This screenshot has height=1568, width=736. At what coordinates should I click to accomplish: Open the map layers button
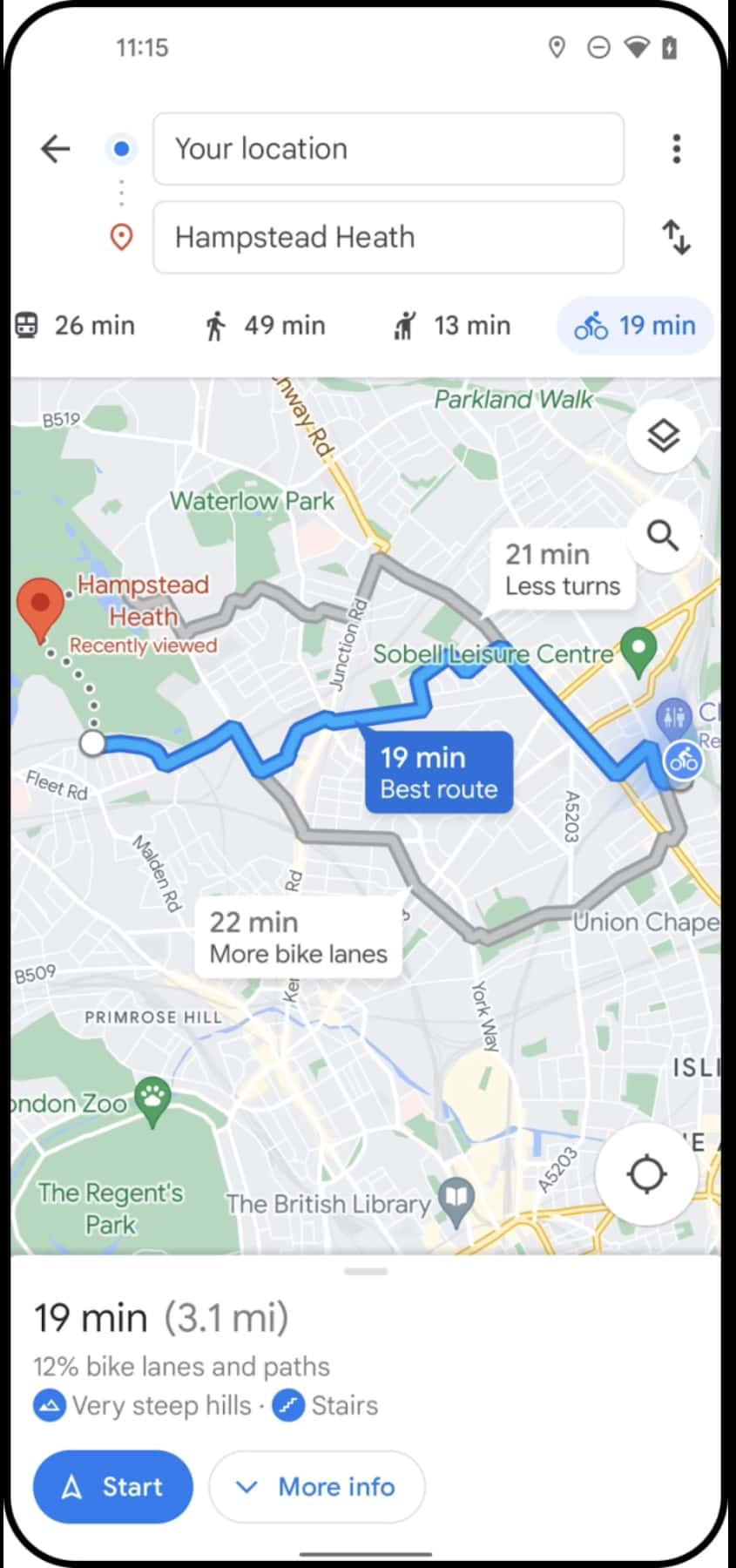click(x=663, y=435)
